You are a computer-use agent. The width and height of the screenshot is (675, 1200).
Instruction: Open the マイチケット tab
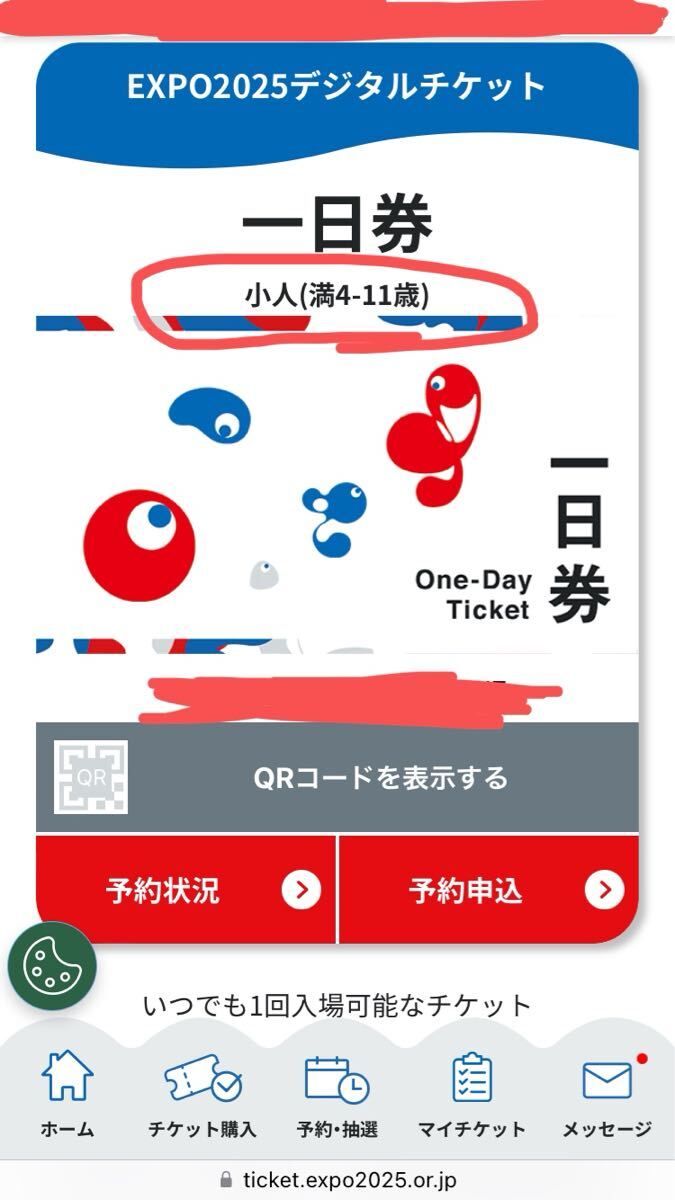[471, 1096]
